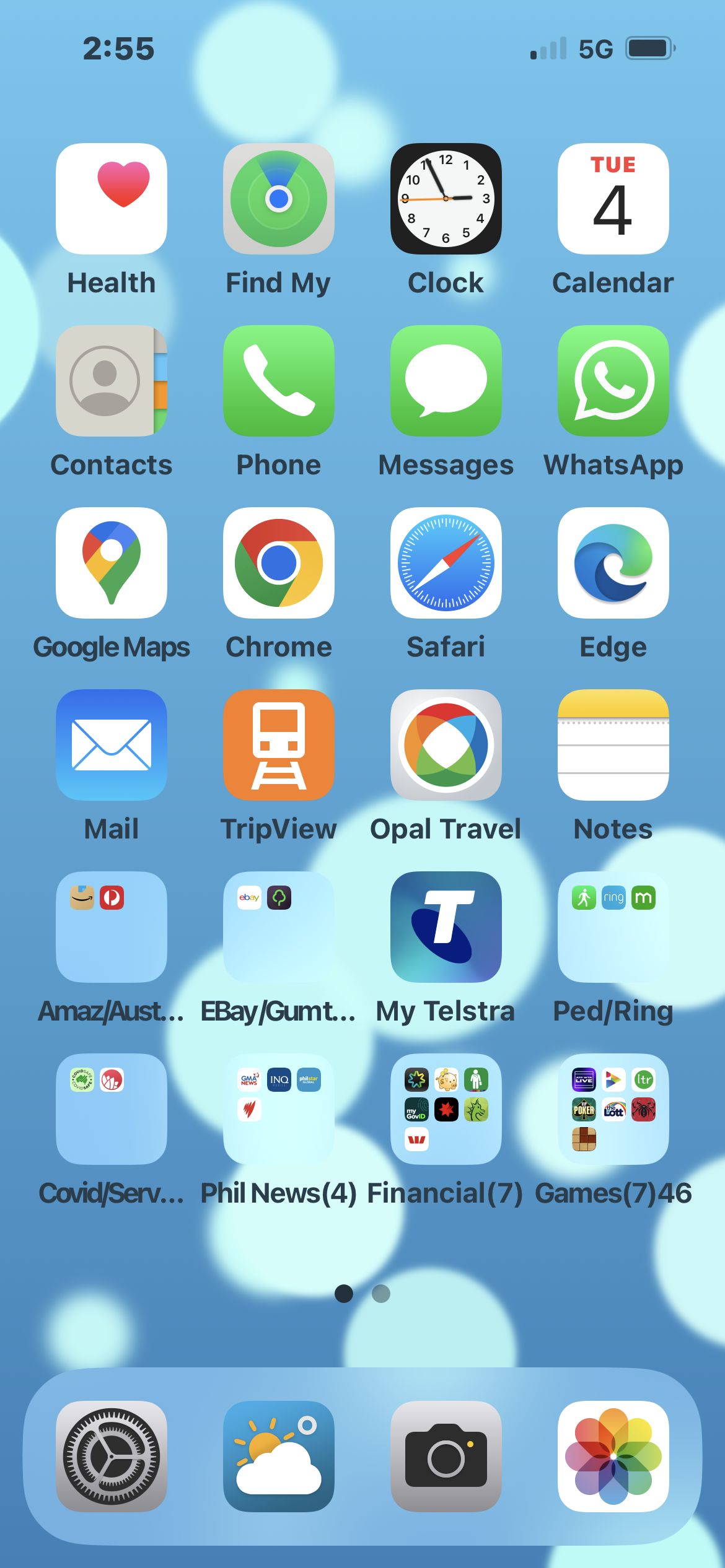Open the Health app
Viewport: 725px width, 1568px height.
coord(112,199)
